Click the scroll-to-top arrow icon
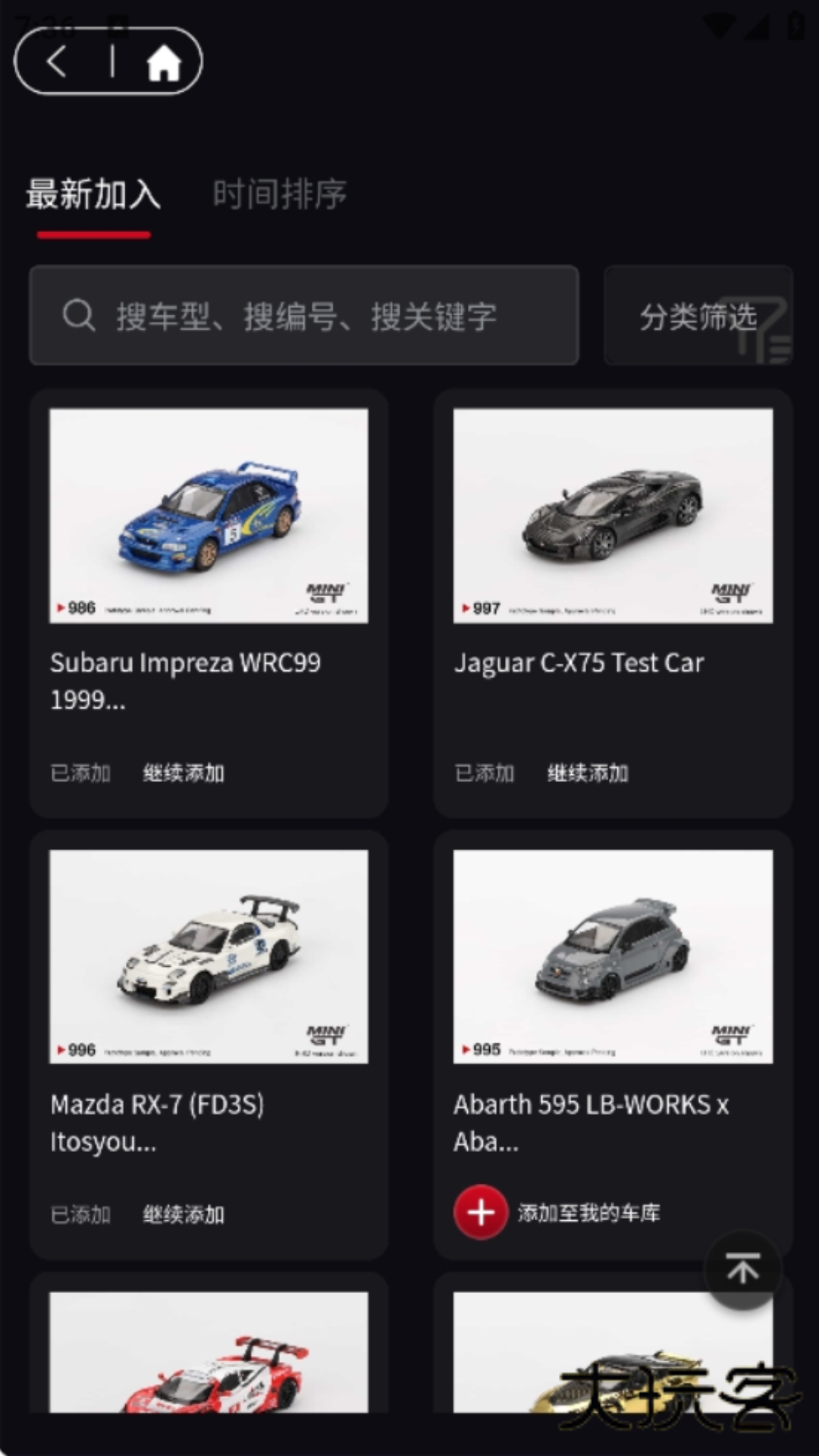This screenshot has width=819, height=1456. (742, 1269)
